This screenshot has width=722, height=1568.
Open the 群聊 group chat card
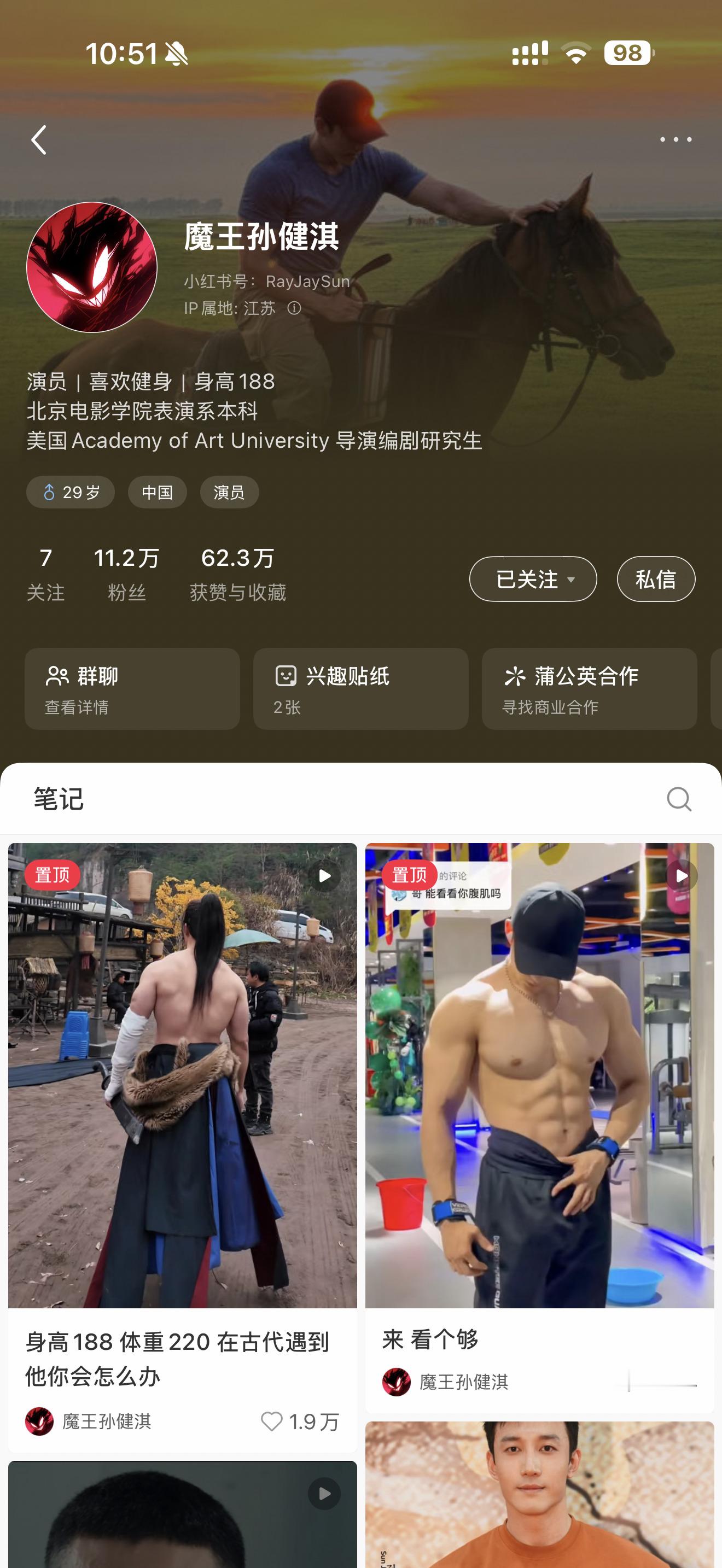point(132,689)
